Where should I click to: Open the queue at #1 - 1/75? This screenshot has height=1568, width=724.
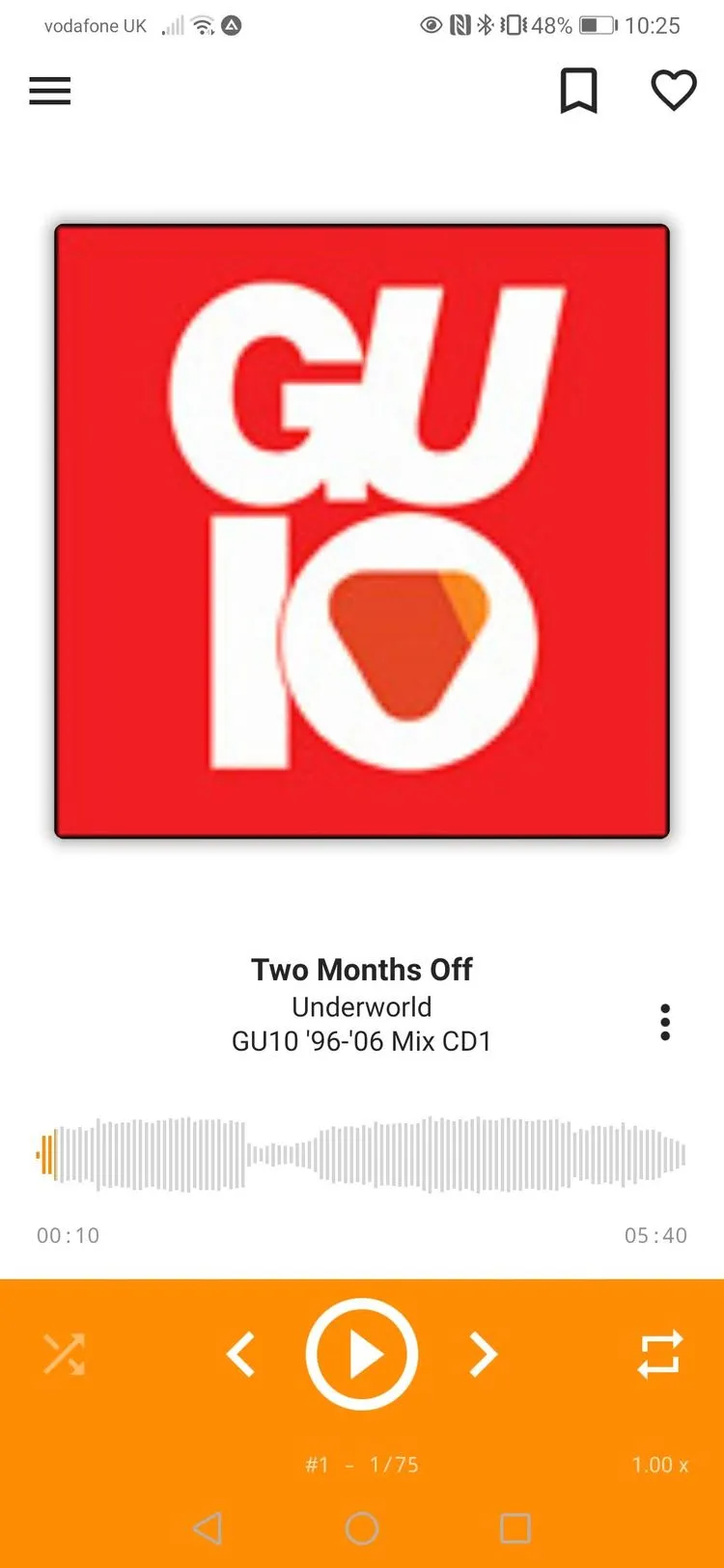coord(362,1465)
